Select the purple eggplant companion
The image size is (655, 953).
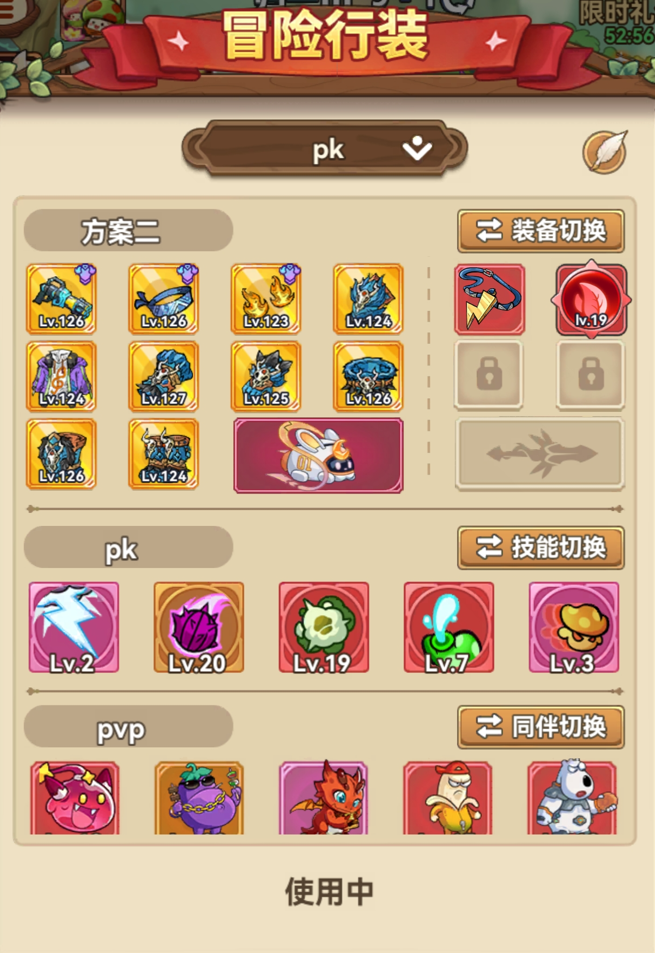tap(198, 797)
